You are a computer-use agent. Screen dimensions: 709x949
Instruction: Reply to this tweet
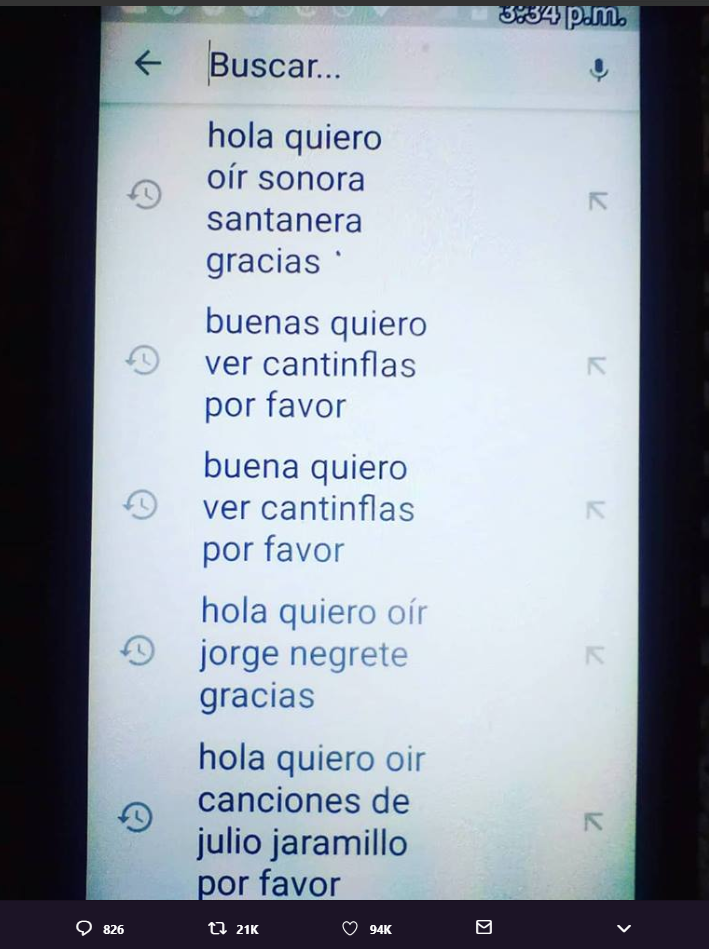(84, 929)
